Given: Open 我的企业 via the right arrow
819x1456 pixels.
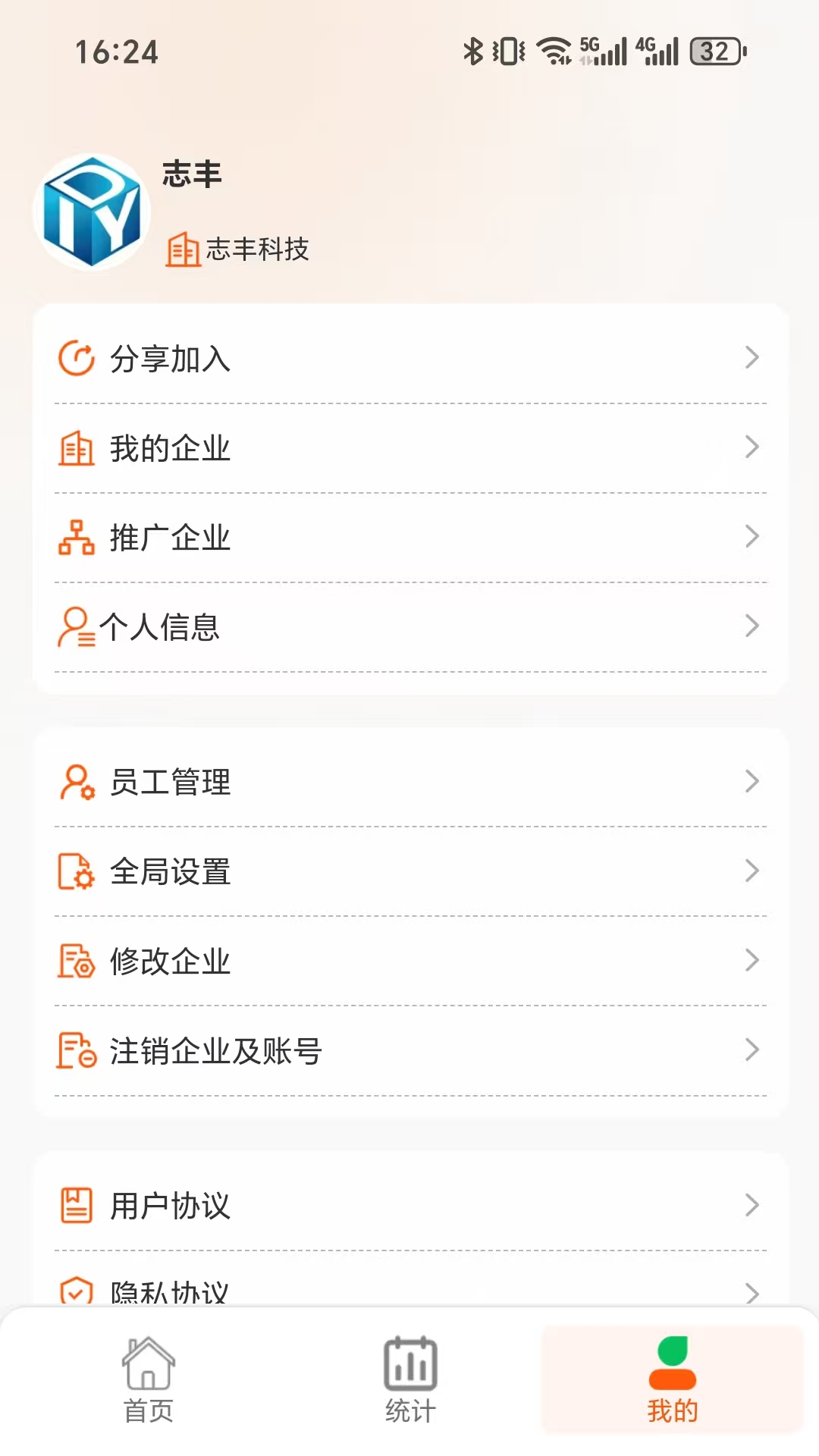Looking at the screenshot, I should [x=752, y=447].
